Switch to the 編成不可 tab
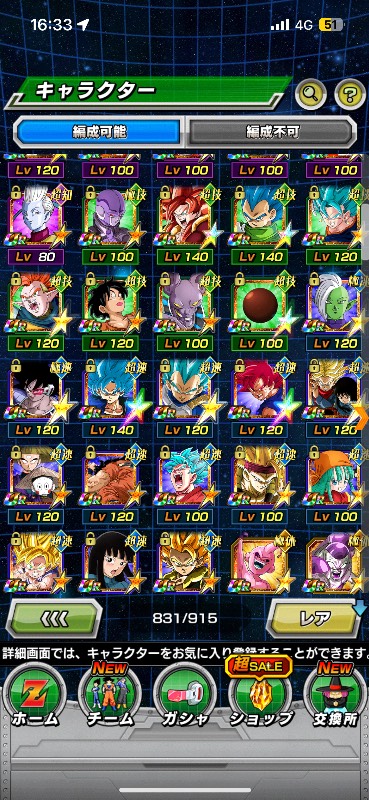369x800 pixels. tap(271, 132)
